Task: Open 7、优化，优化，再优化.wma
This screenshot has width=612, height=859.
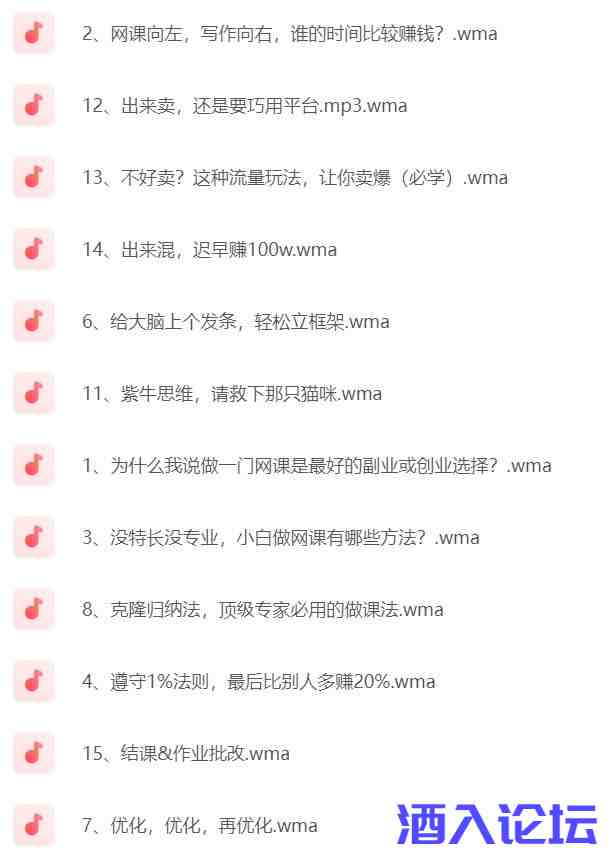Action: (199, 826)
